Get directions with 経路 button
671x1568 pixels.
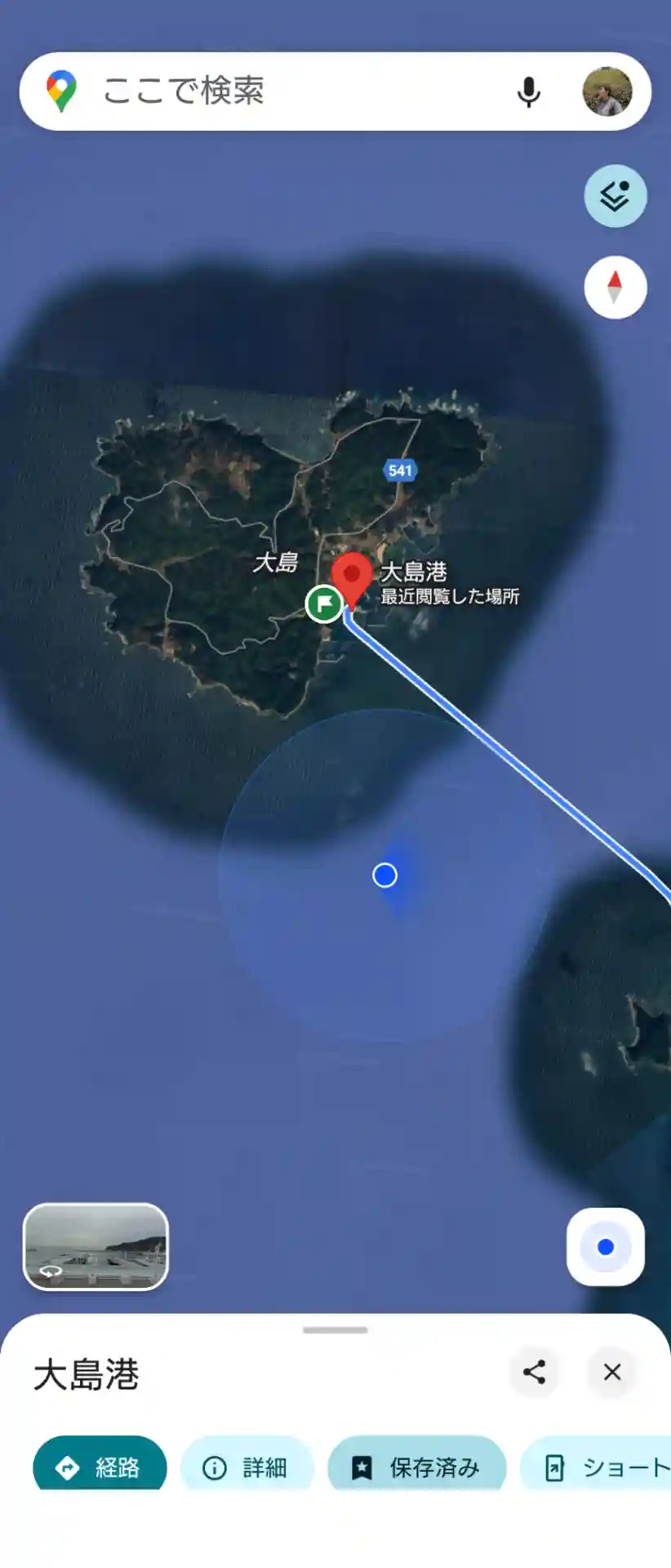pyautogui.click(x=100, y=1467)
